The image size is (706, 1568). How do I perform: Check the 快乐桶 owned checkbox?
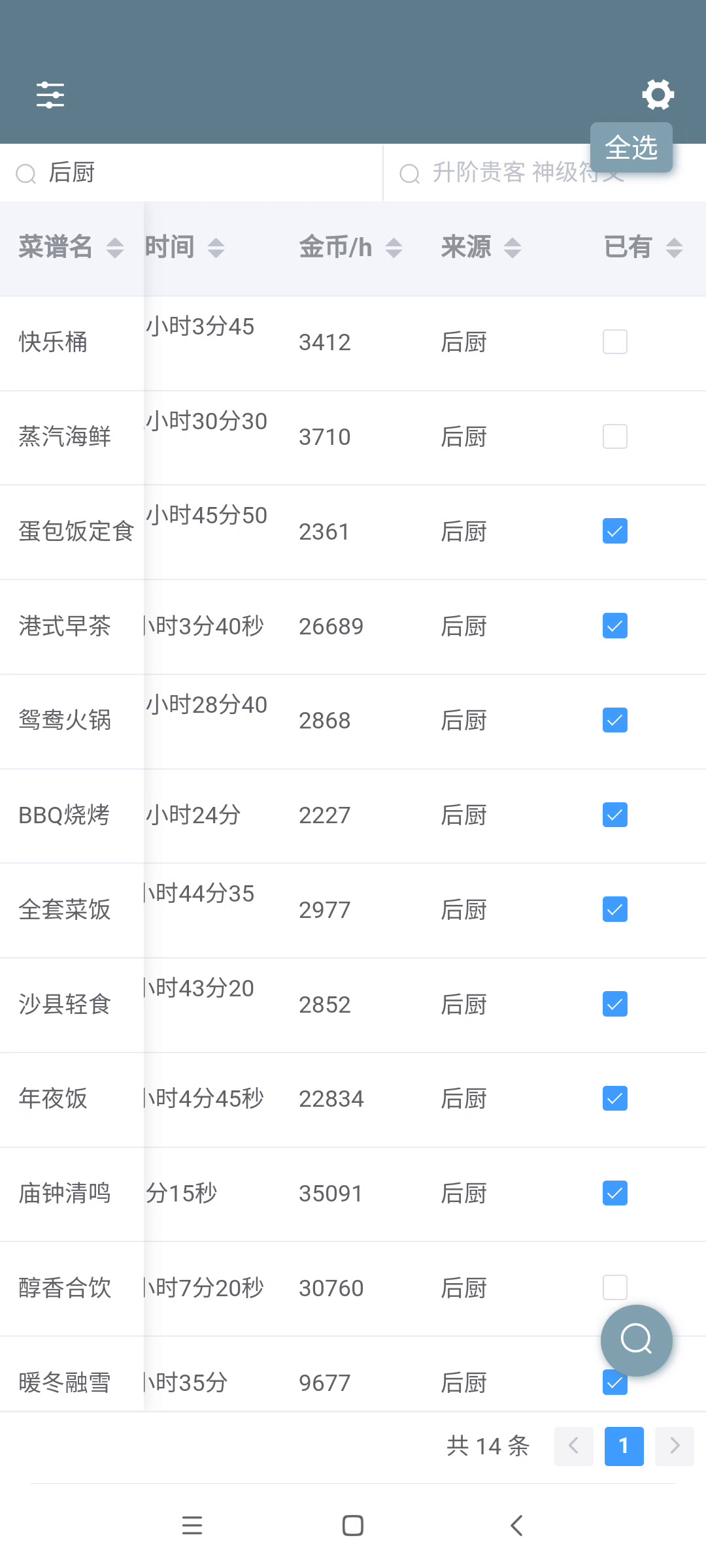[x=615, y=342]
